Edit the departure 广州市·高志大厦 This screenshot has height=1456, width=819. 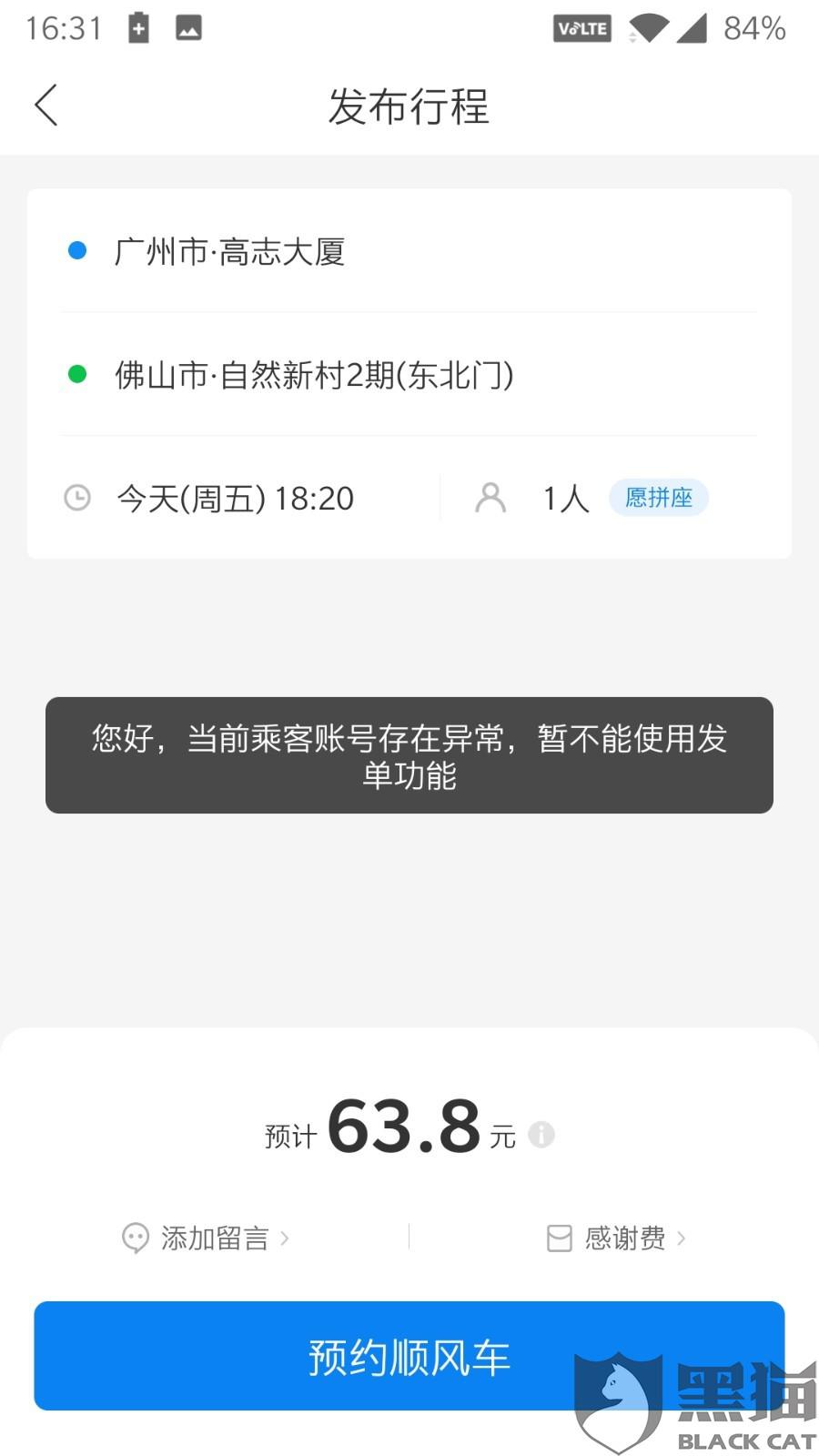[x=409, y=251]
